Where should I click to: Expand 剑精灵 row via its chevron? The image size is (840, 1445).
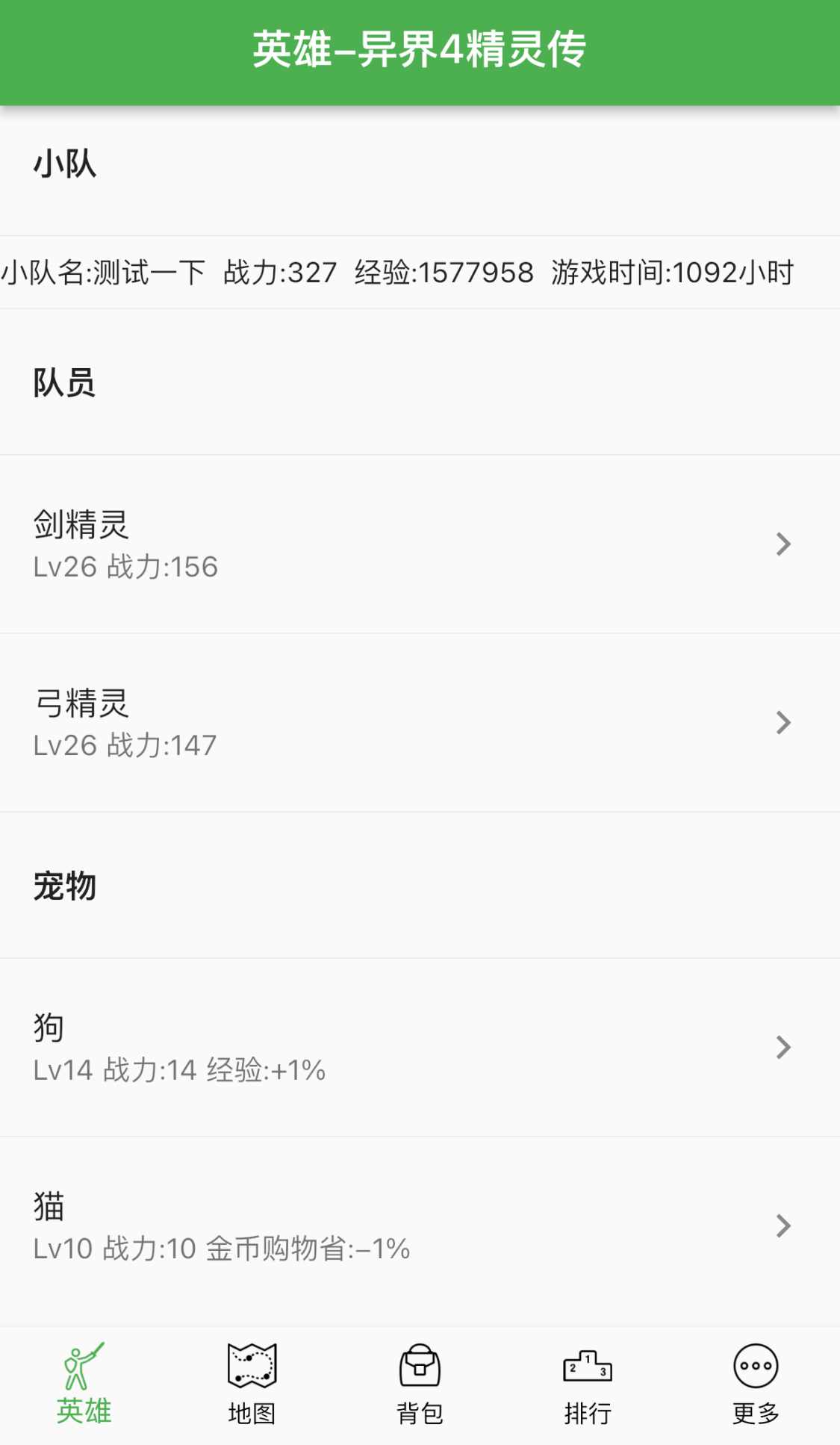click(783, 544)
